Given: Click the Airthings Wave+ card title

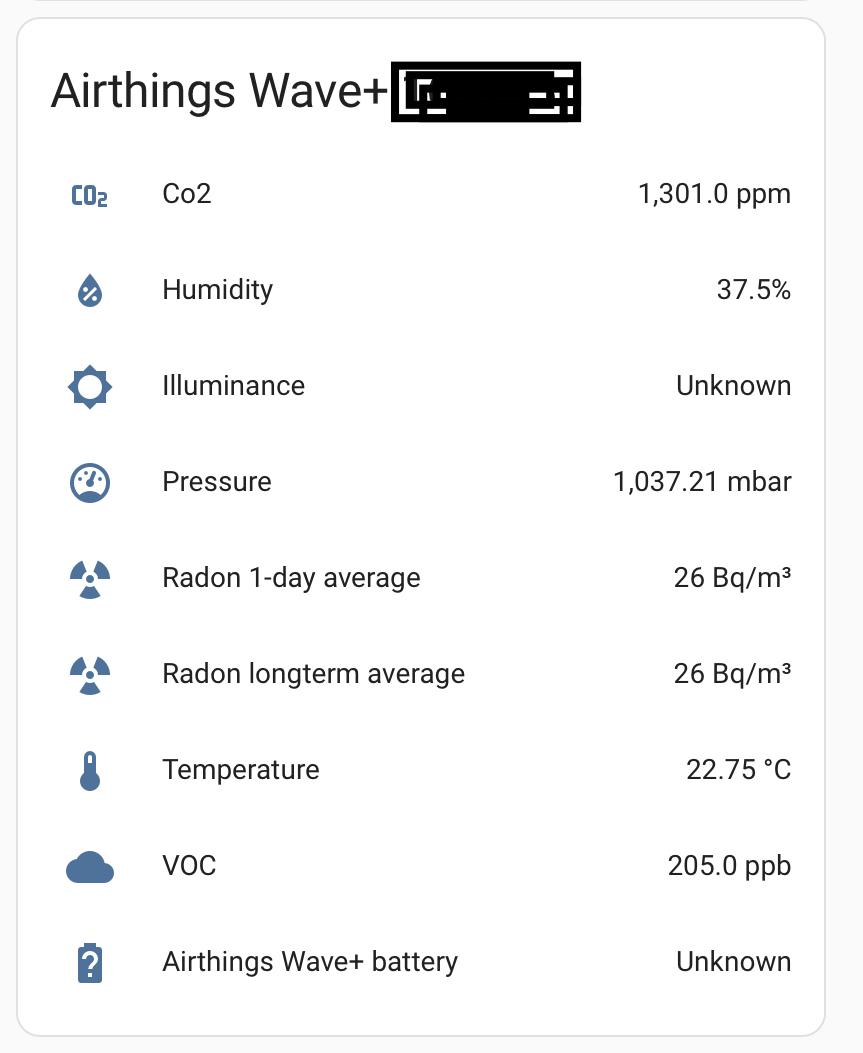Looking at the screenshot, I should (x=216, y=92).
